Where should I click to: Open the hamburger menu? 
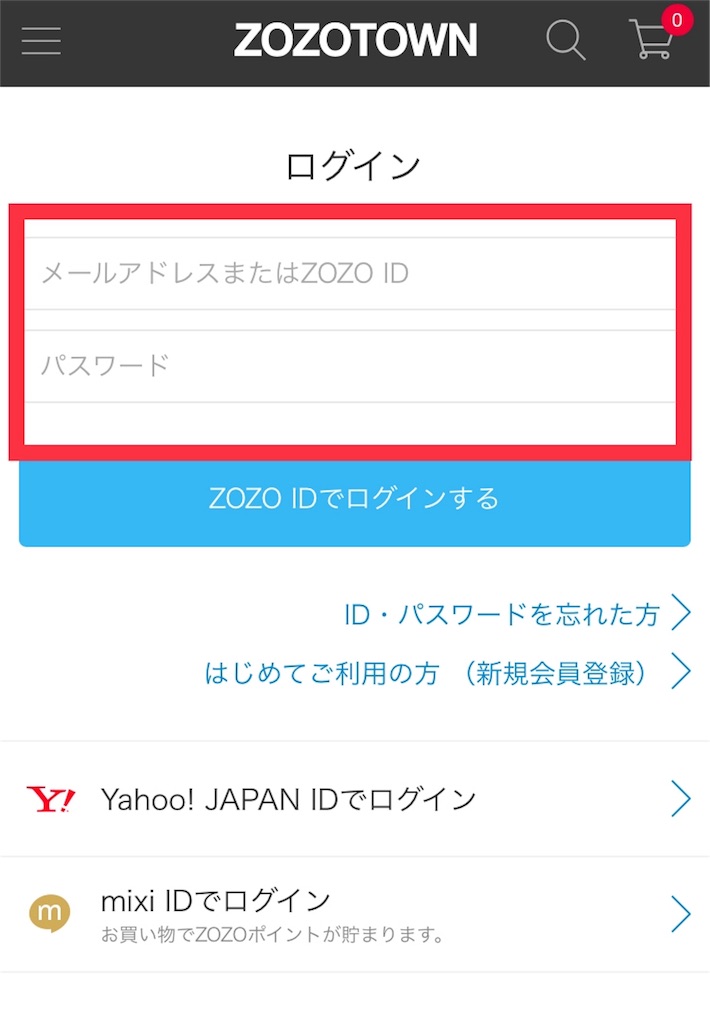click(41, 41)
